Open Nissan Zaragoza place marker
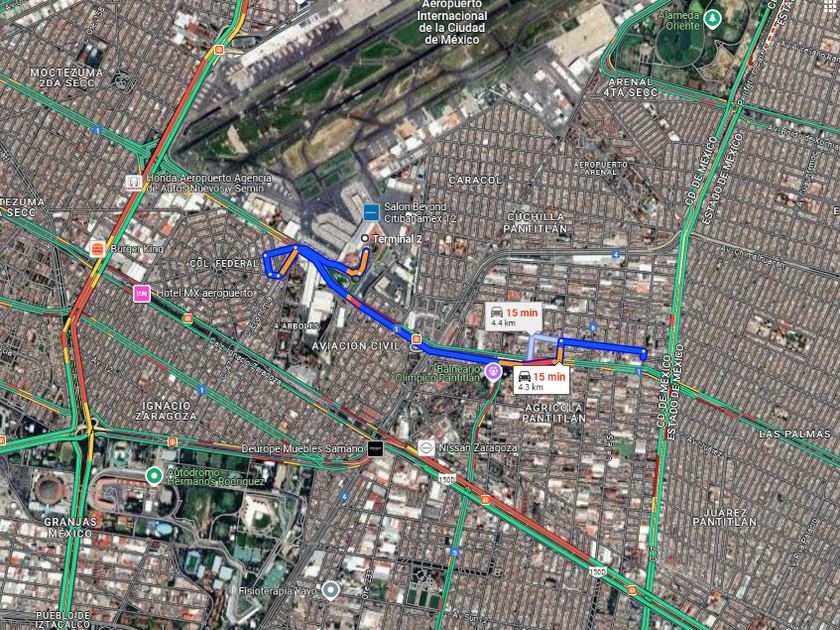Image resolution: width=840 pixels, height=630 pixels. pyautogui.click(x=426, y=448)
